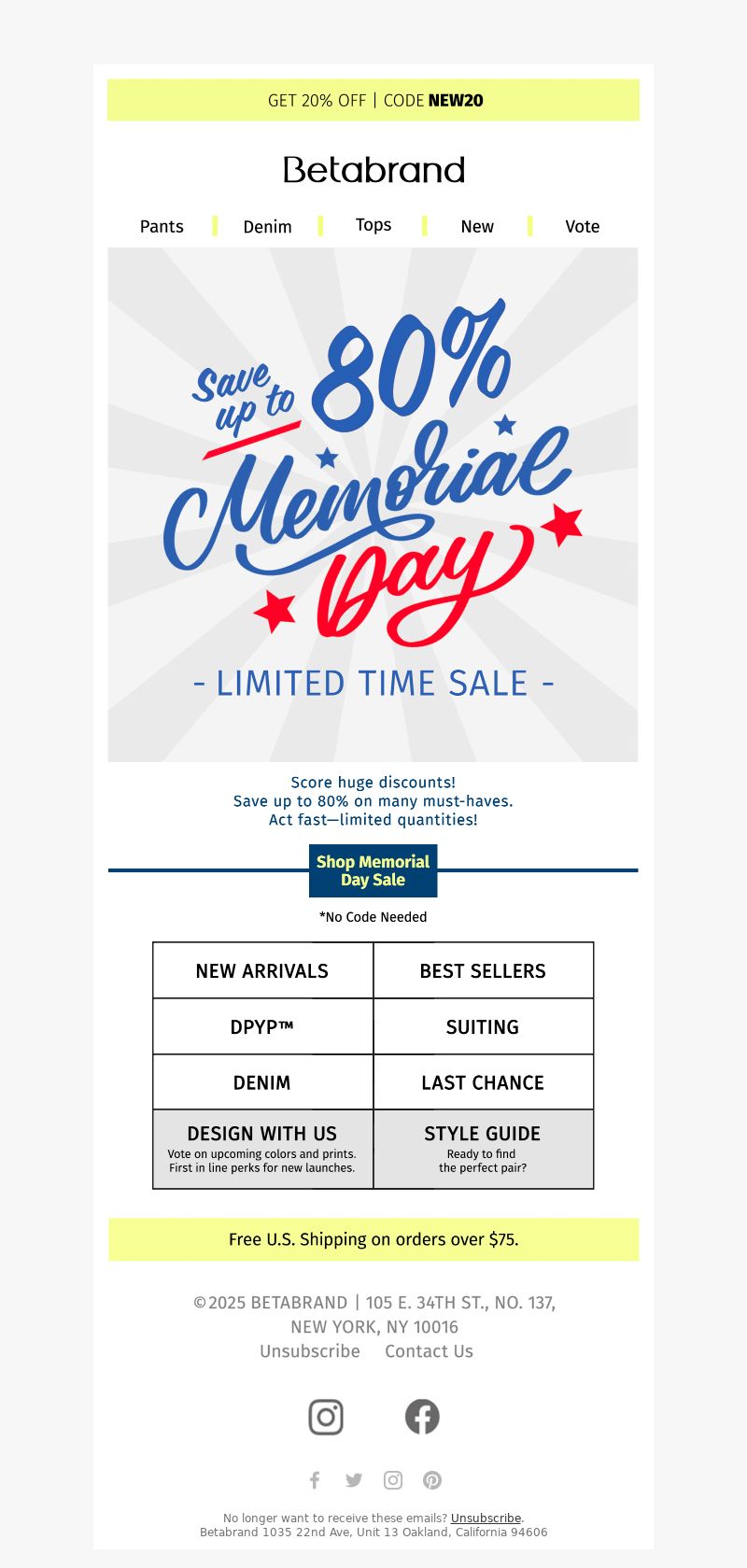Tap the GET 20% OFF code banner
747x1568 pixels.
pos(373,100)
